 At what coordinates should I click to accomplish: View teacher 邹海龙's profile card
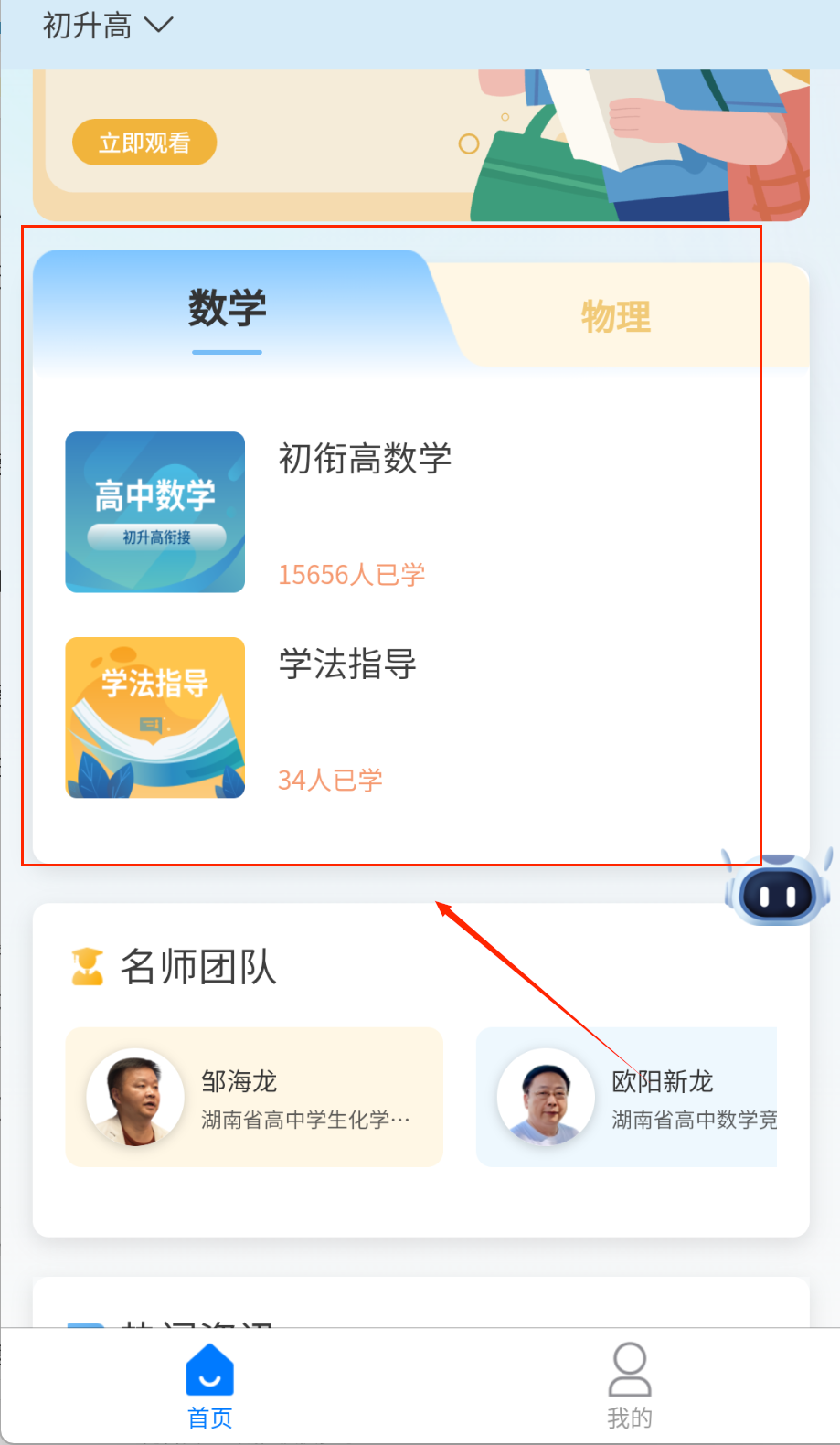[x=254, y=1097]
